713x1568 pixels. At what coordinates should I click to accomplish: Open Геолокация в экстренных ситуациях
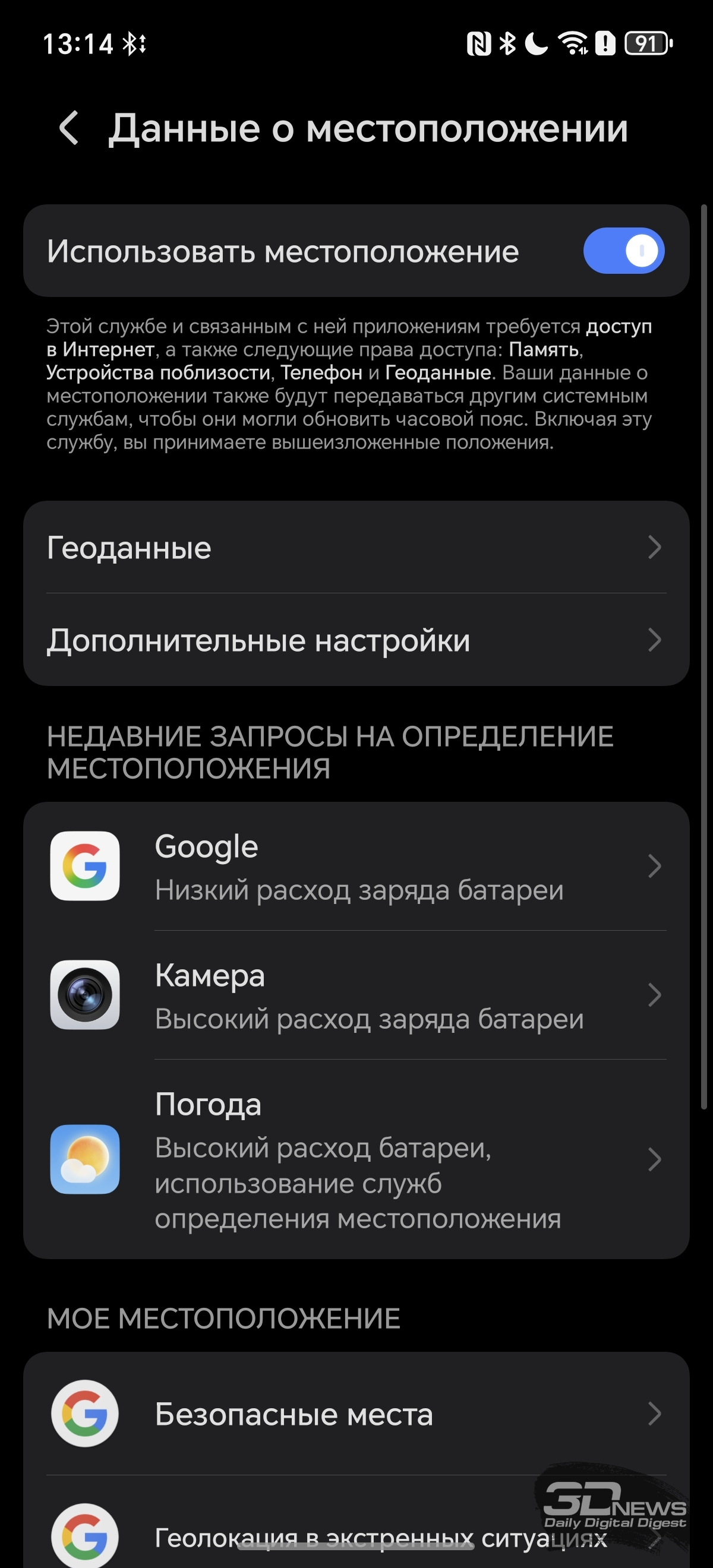(x=356, y=1538)
